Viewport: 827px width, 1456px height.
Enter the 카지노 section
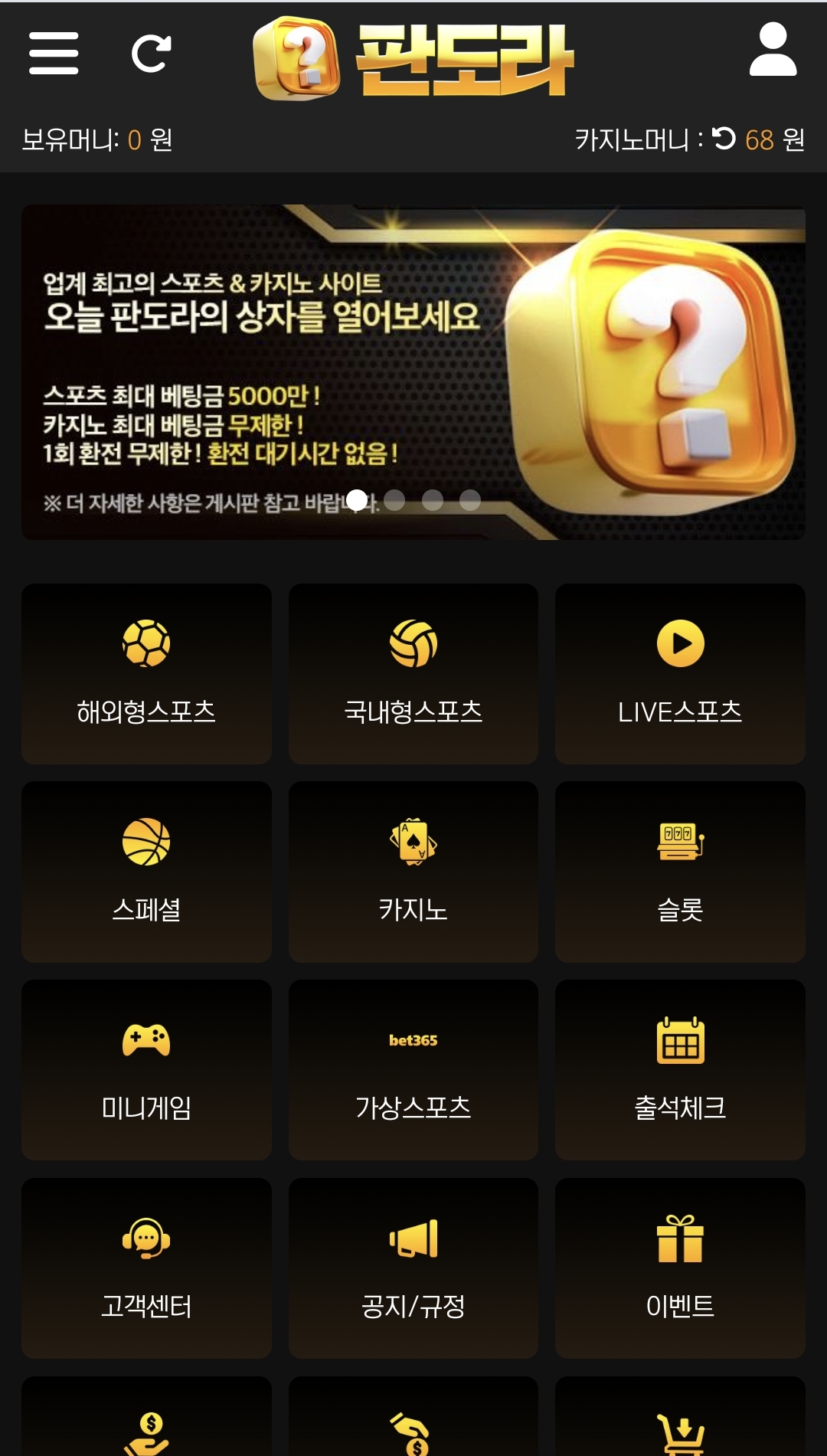413,872
